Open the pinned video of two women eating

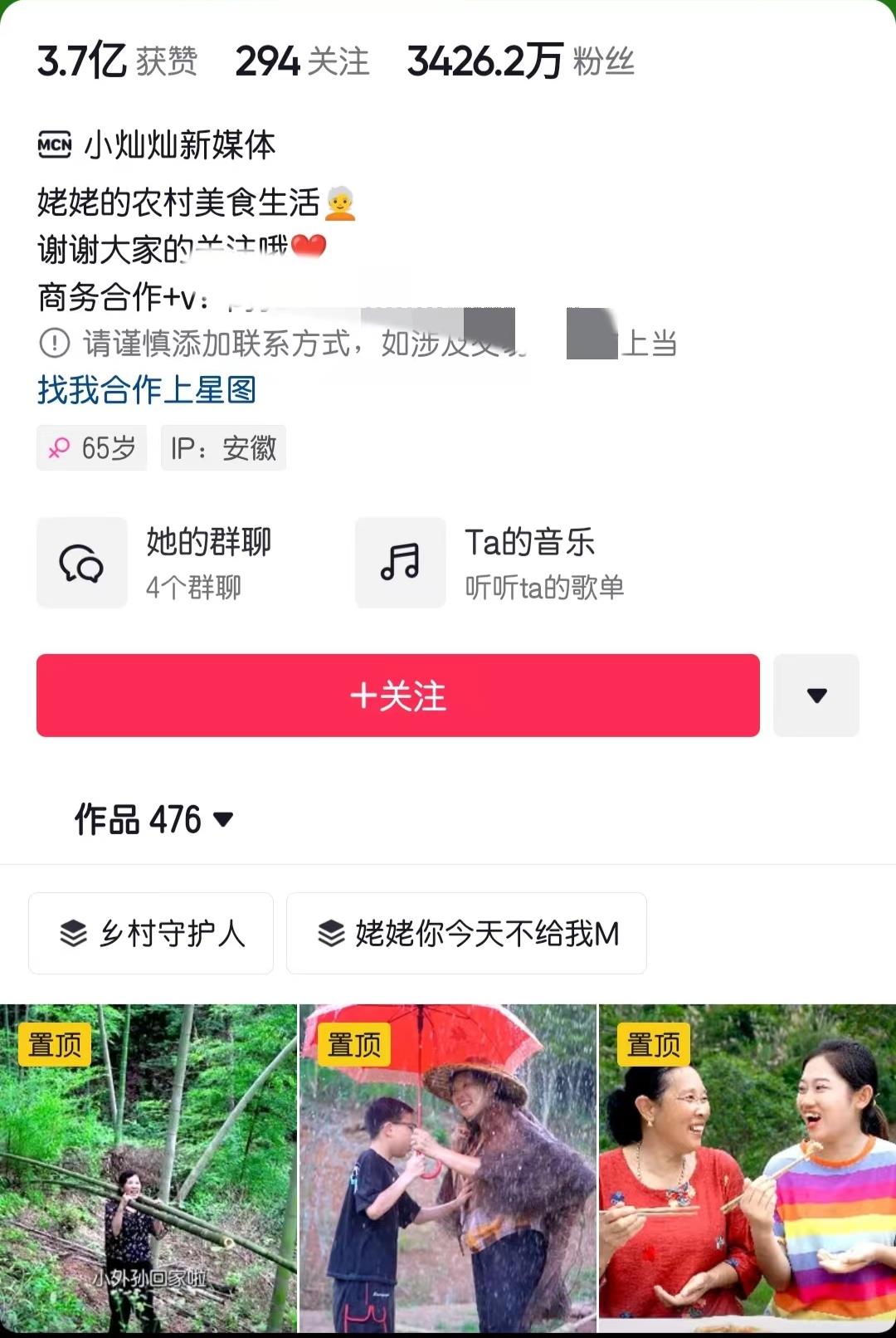tap(747, 1169)
